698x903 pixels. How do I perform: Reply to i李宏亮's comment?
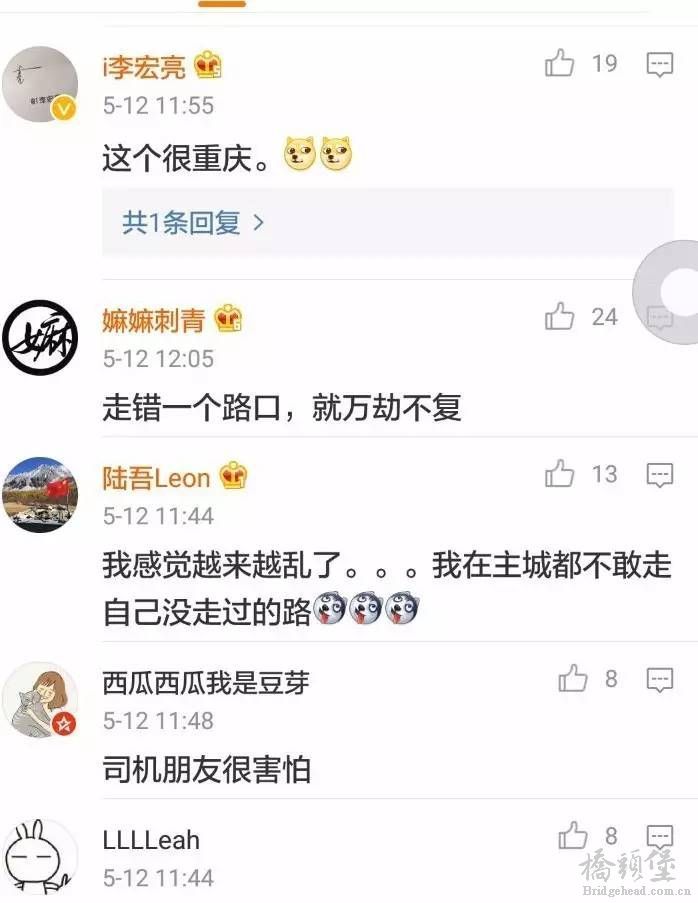tap(659, 65)
